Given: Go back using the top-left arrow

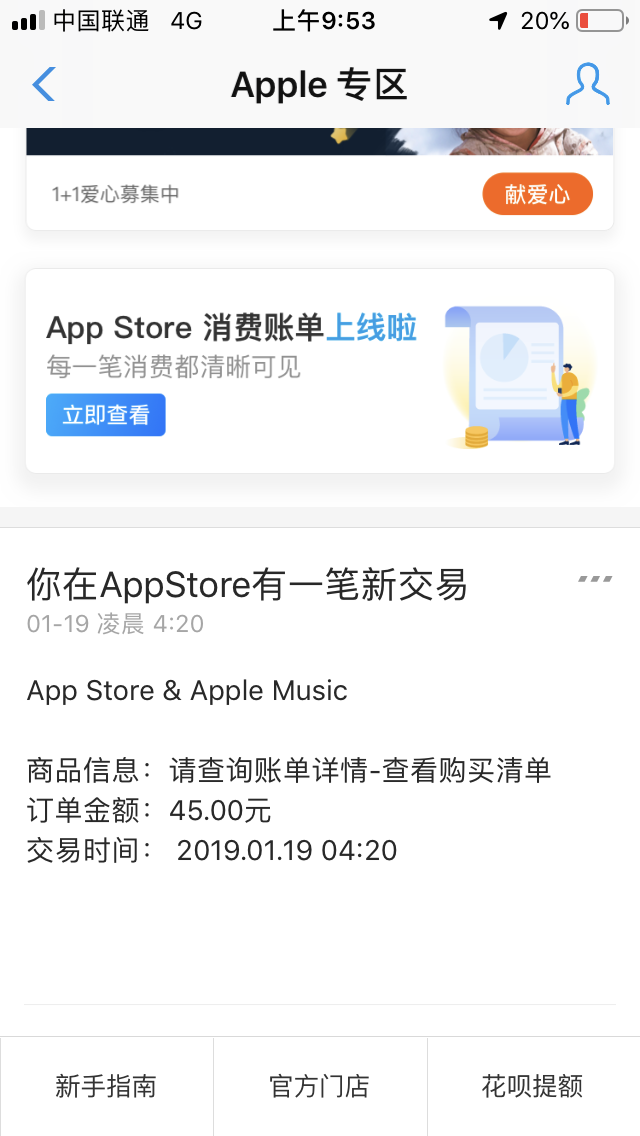Looking at the screenshot, I should click(43, 85).
